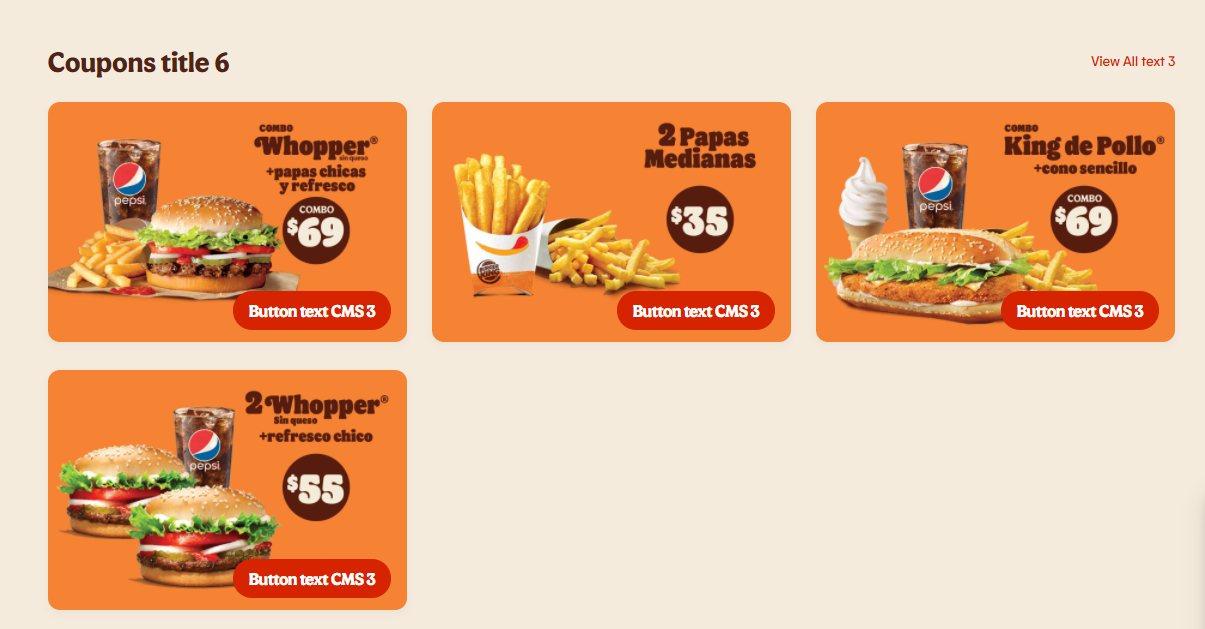Open the King de Pollo $69 coupon card
The width and height of the screenshot is (1205, 629).
pos(960,200)
